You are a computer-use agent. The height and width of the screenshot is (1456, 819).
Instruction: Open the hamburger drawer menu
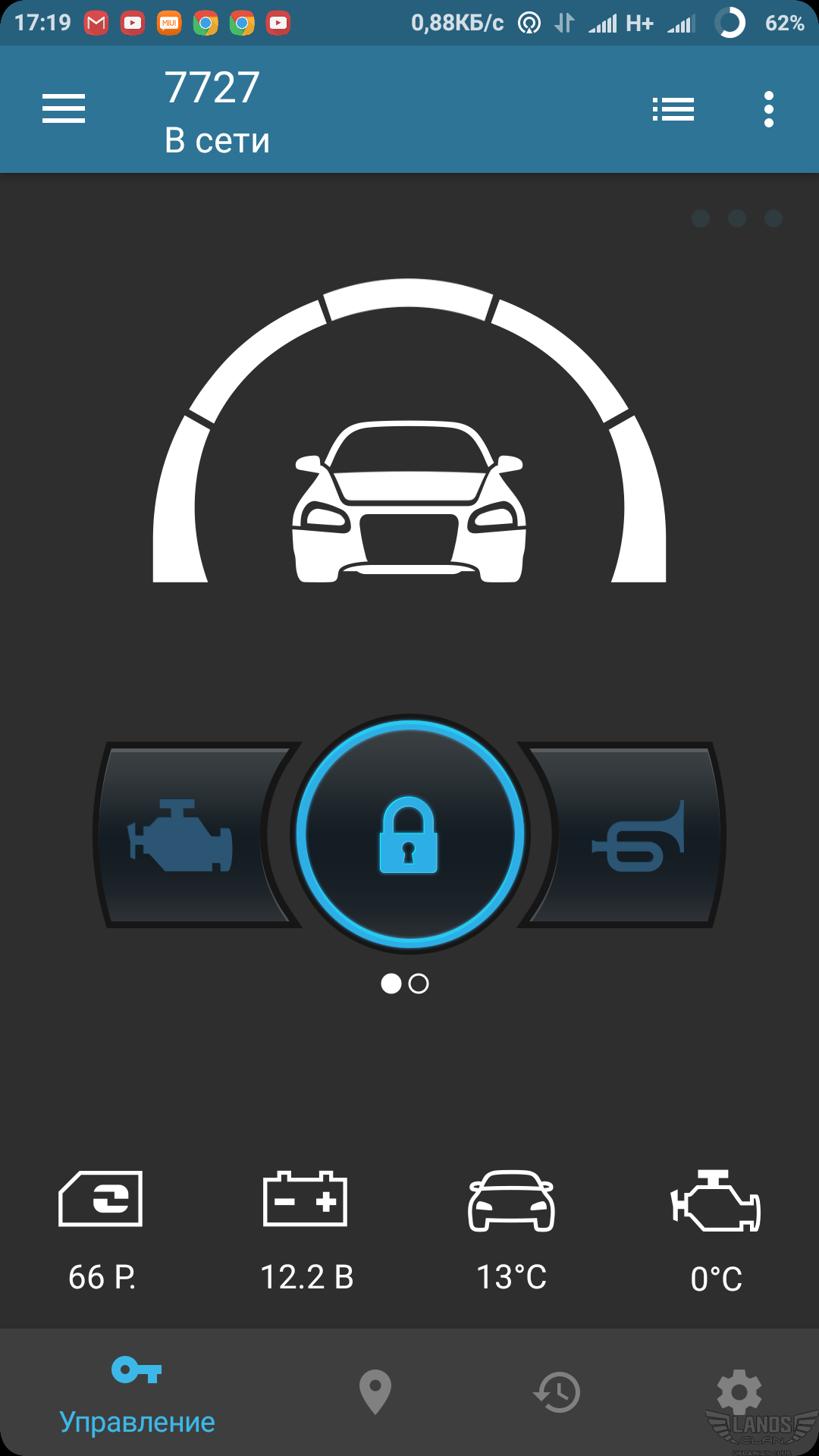point(64,109)
